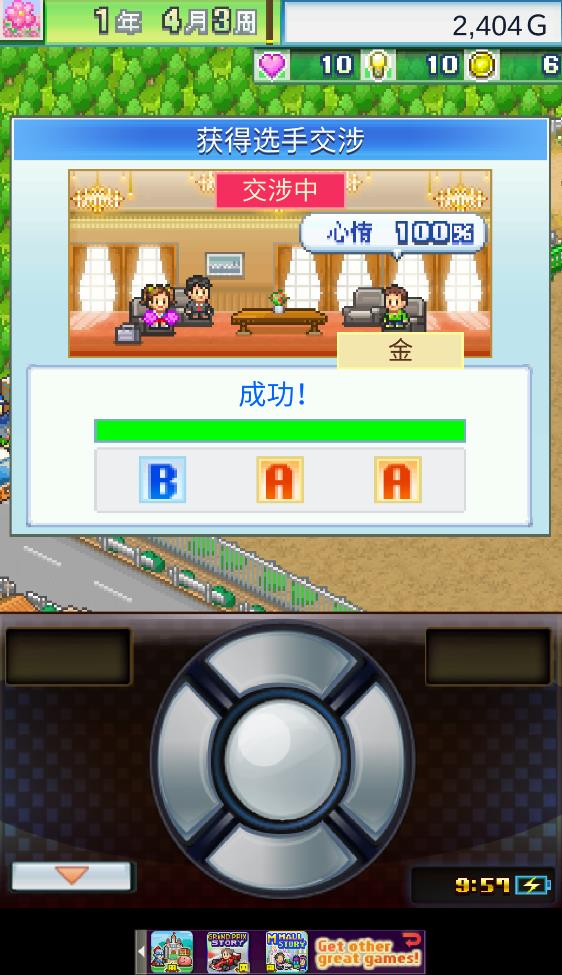
Task: Collapse the controller with the orange arrow button
Action: coord(71,876)
